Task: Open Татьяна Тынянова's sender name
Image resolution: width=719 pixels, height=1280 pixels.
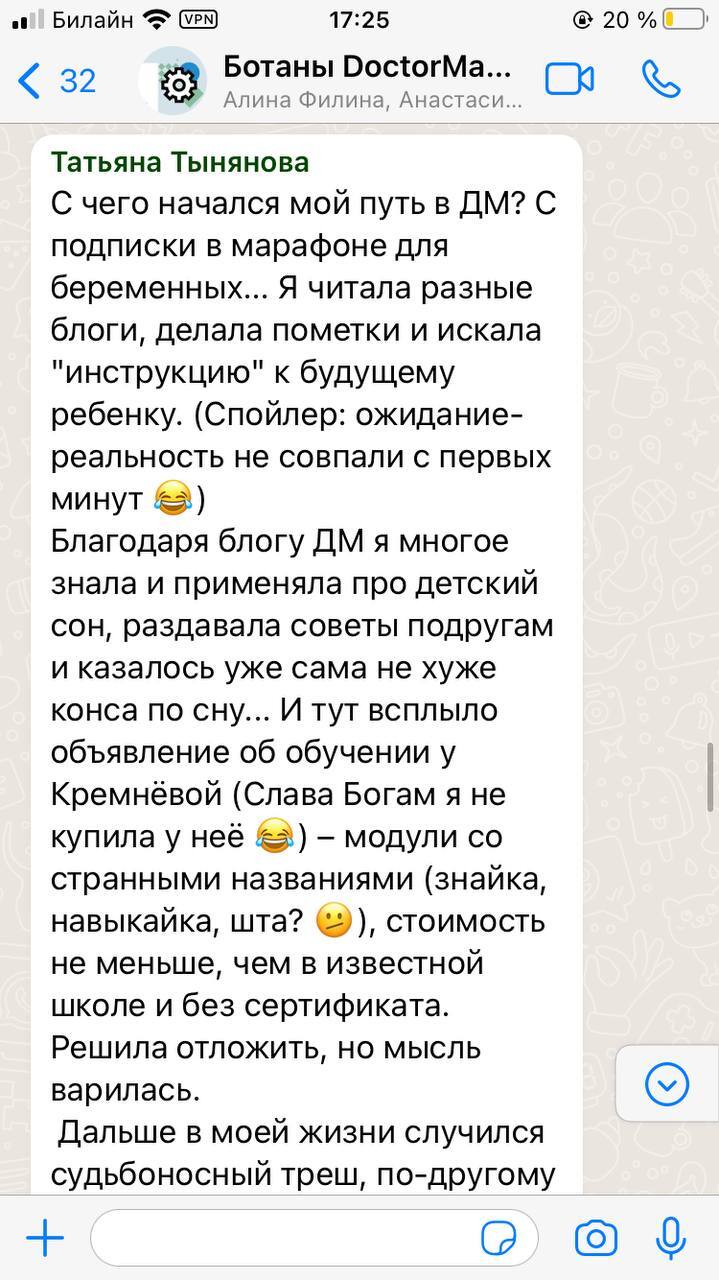Action: 180,162
